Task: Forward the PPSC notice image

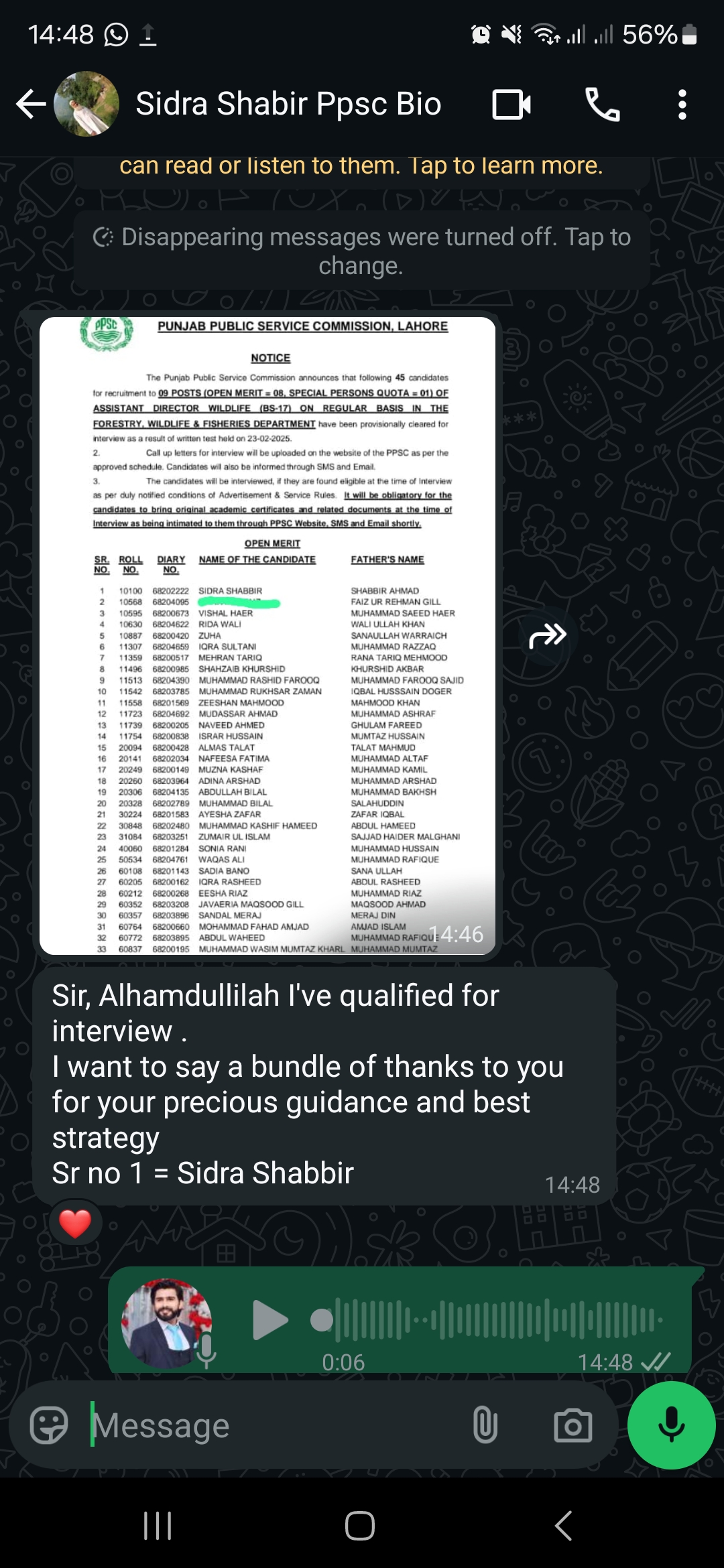Action: click(547, 635)
